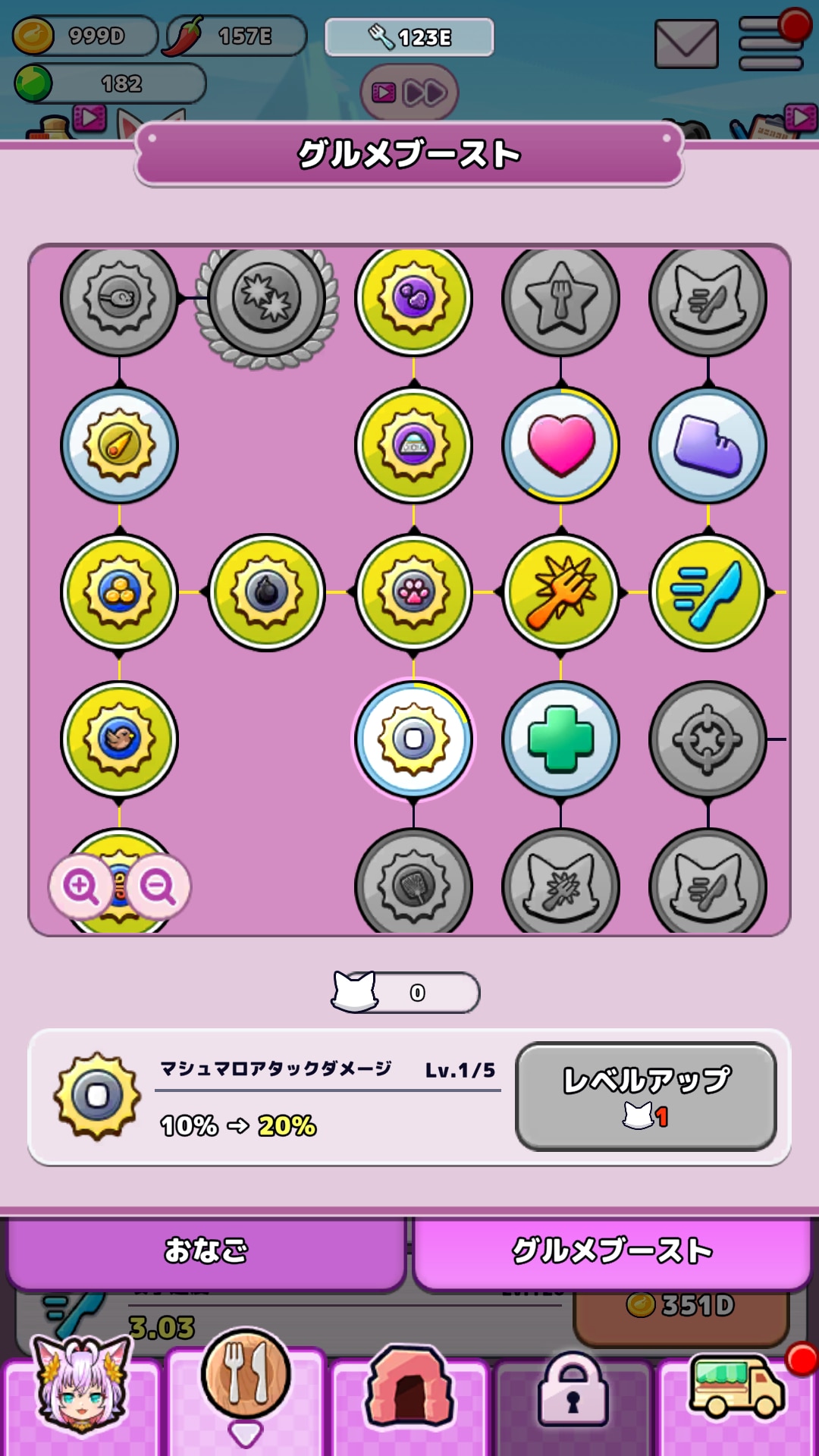Select the blue knife speed node
Viewport: 819px width, 1456px height.
click(708, 592)
